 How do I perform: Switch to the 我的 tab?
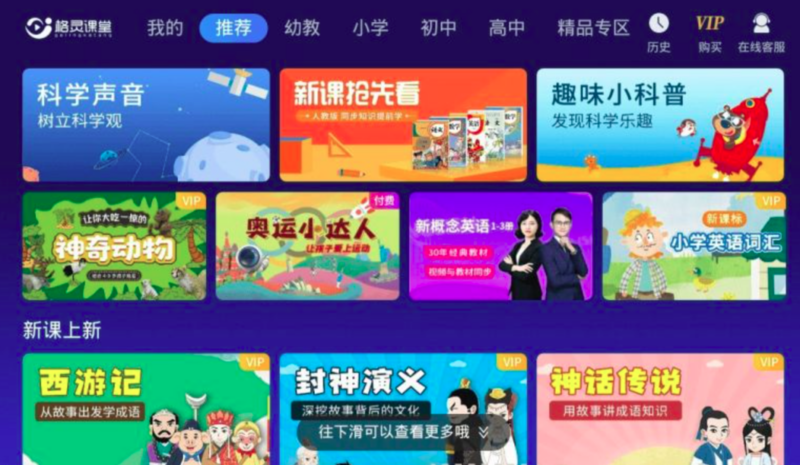(165, 28)
